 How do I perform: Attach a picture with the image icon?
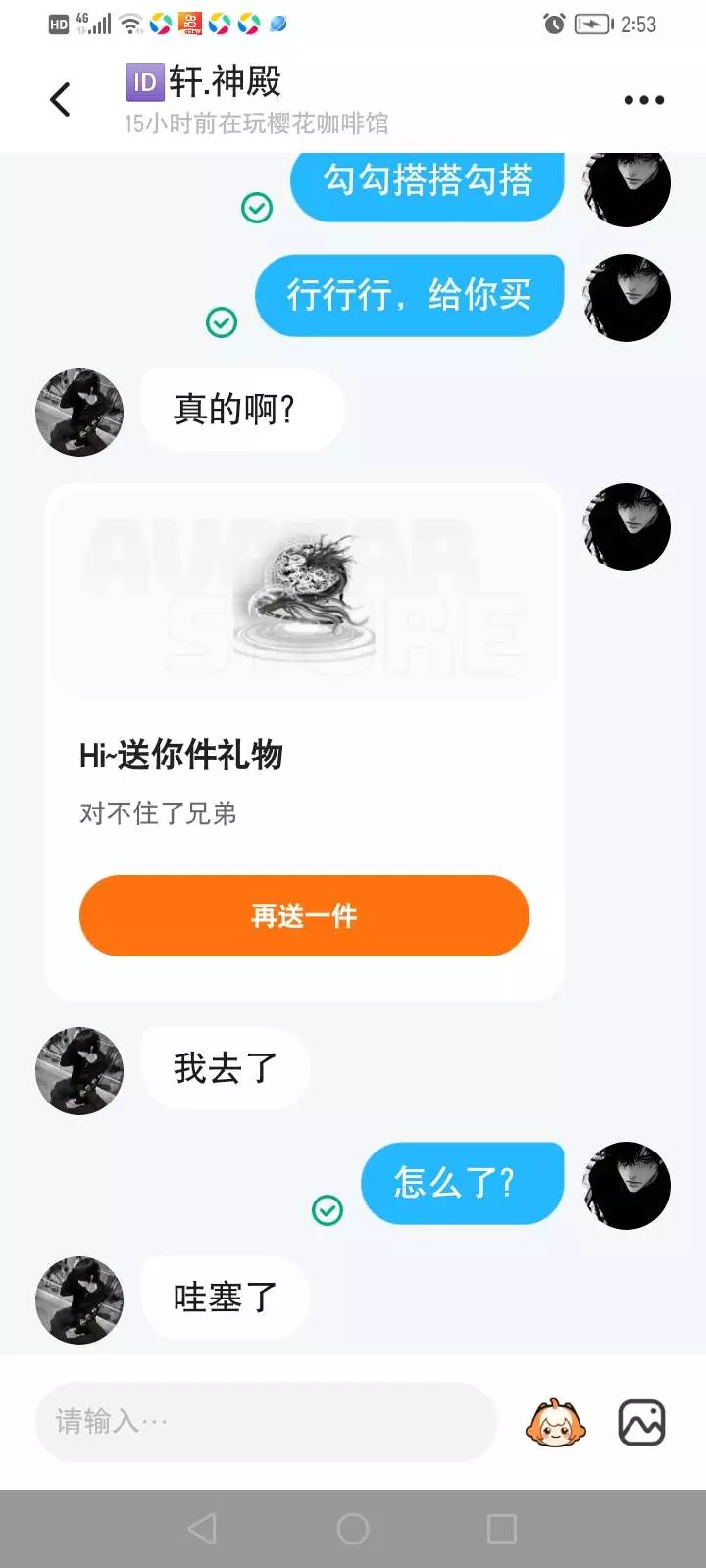[x=641, y=1422]
